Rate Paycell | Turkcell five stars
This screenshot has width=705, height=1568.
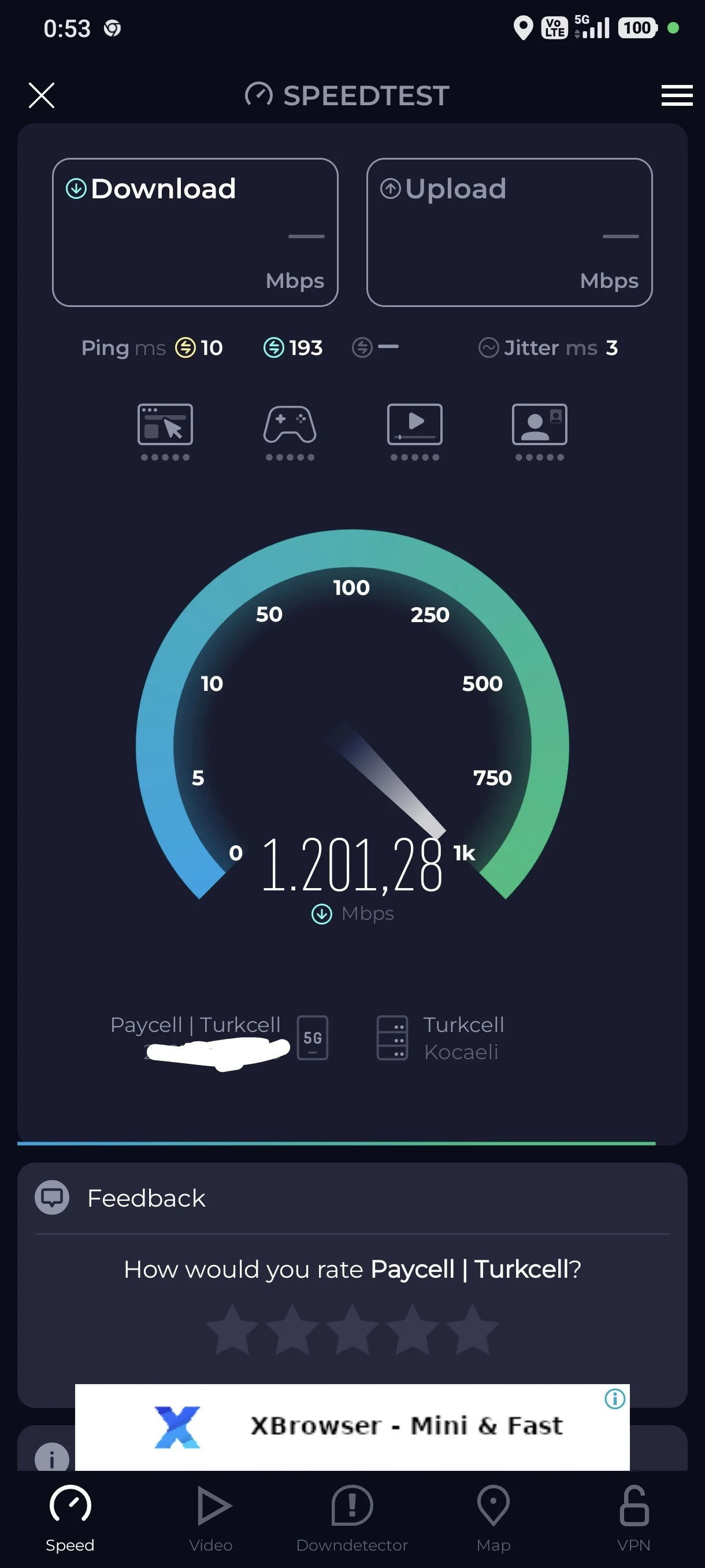[x=472, y=1329]
